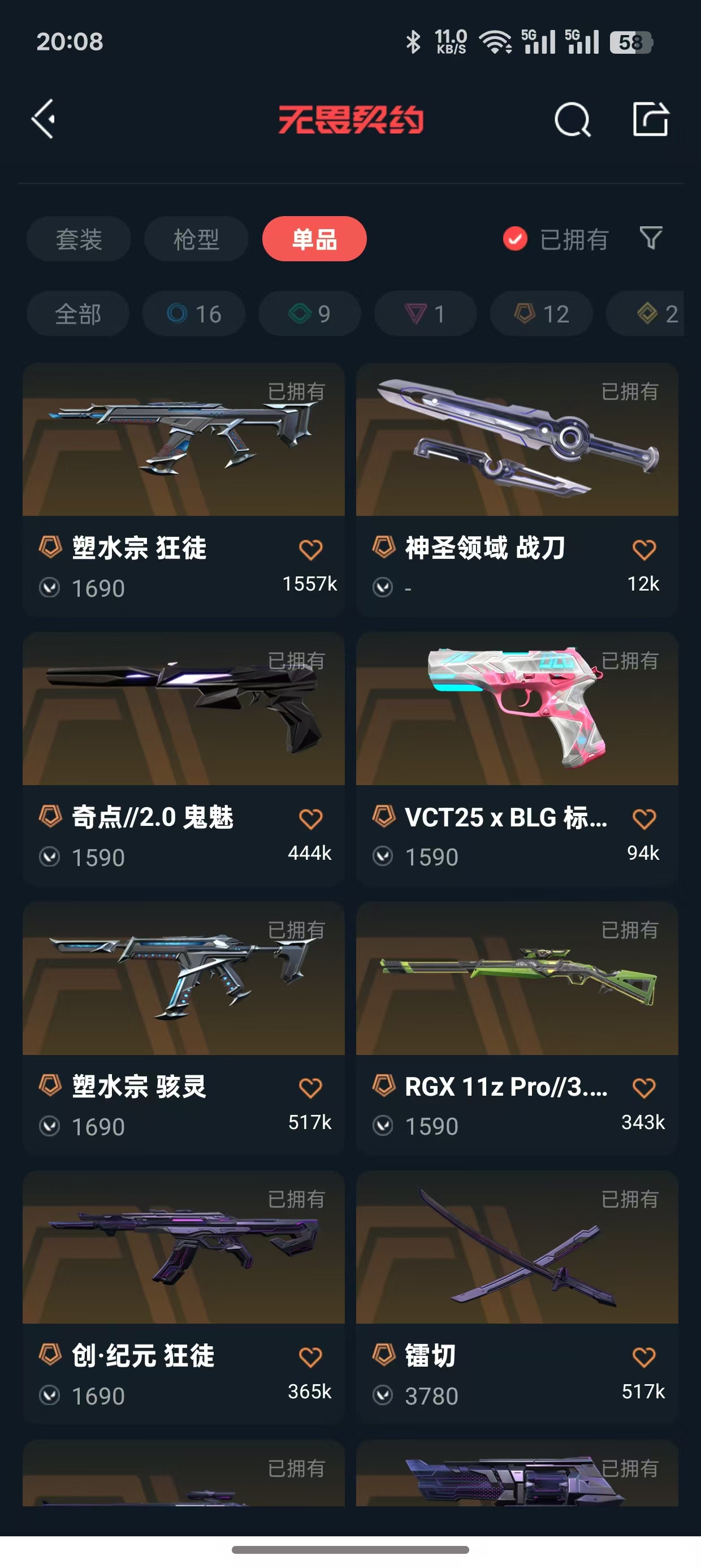The image size is (701, 1568).
Task: Switch to the 套装 tab
Action: tap(79, 239)
